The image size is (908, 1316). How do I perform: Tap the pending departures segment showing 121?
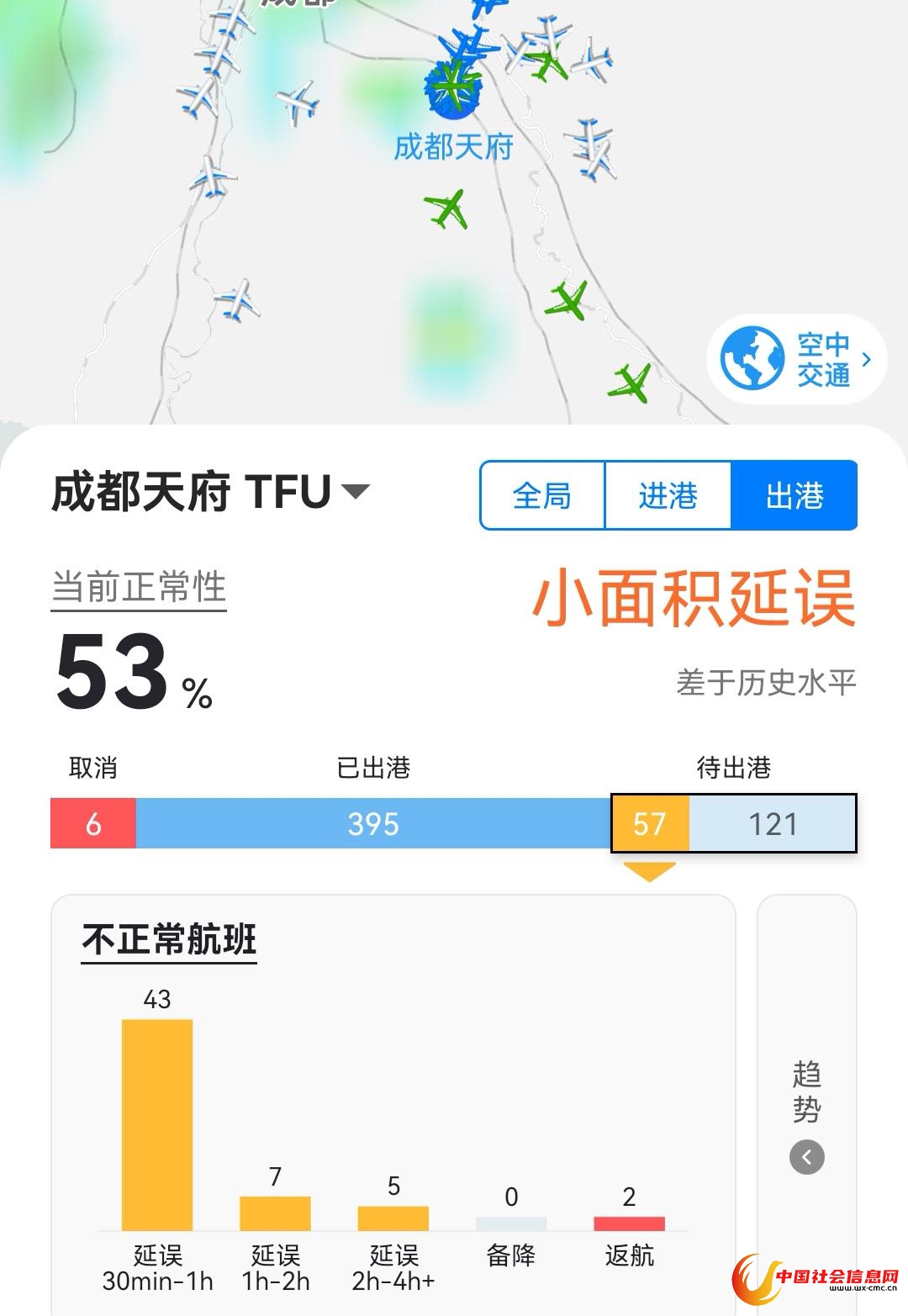coord(773,823)
